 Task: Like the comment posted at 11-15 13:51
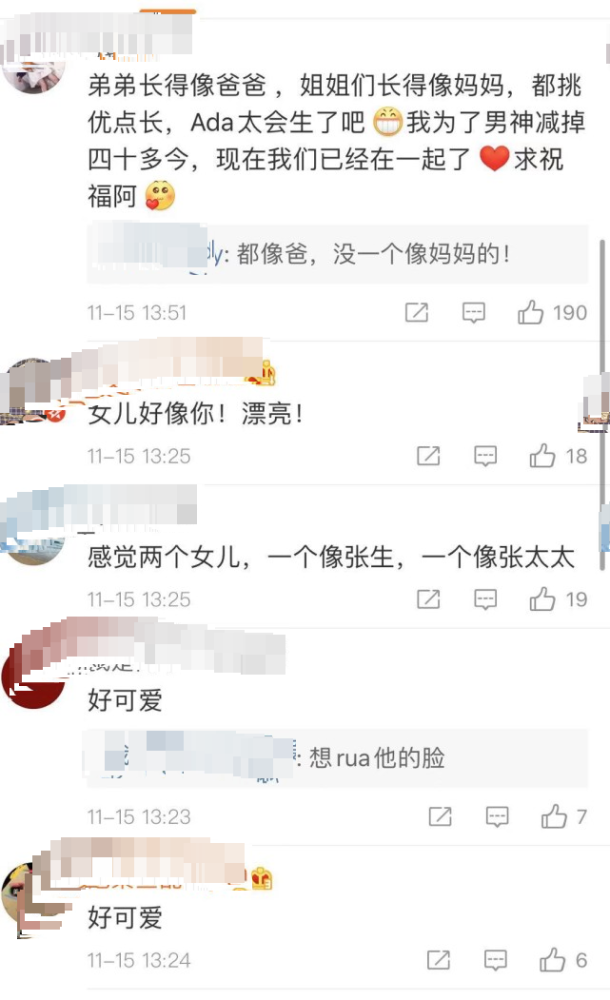pyautogui.click(x=531, y=313)
